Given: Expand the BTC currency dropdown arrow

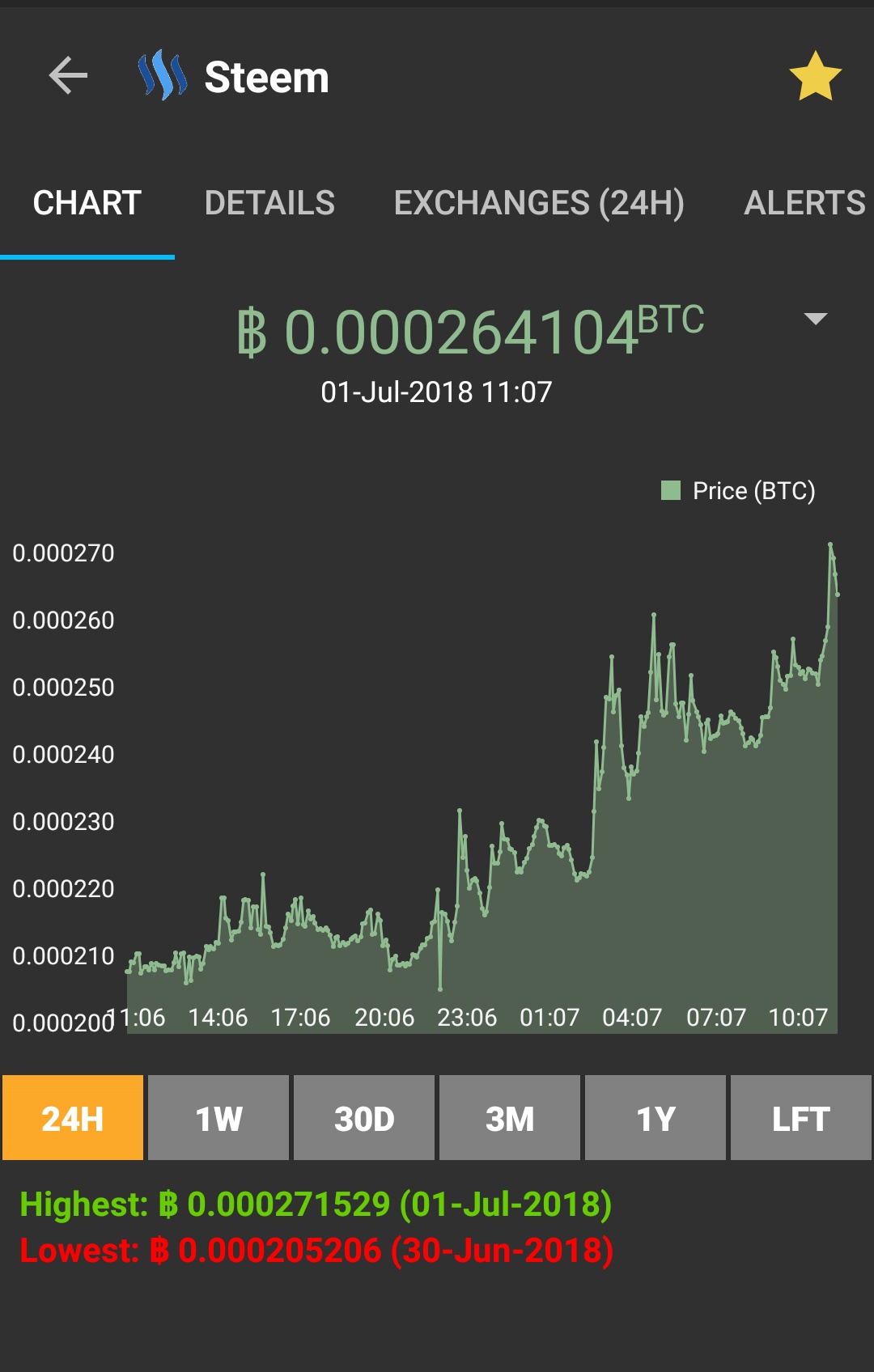Looking at the screenshot, I should pos(815,319).
